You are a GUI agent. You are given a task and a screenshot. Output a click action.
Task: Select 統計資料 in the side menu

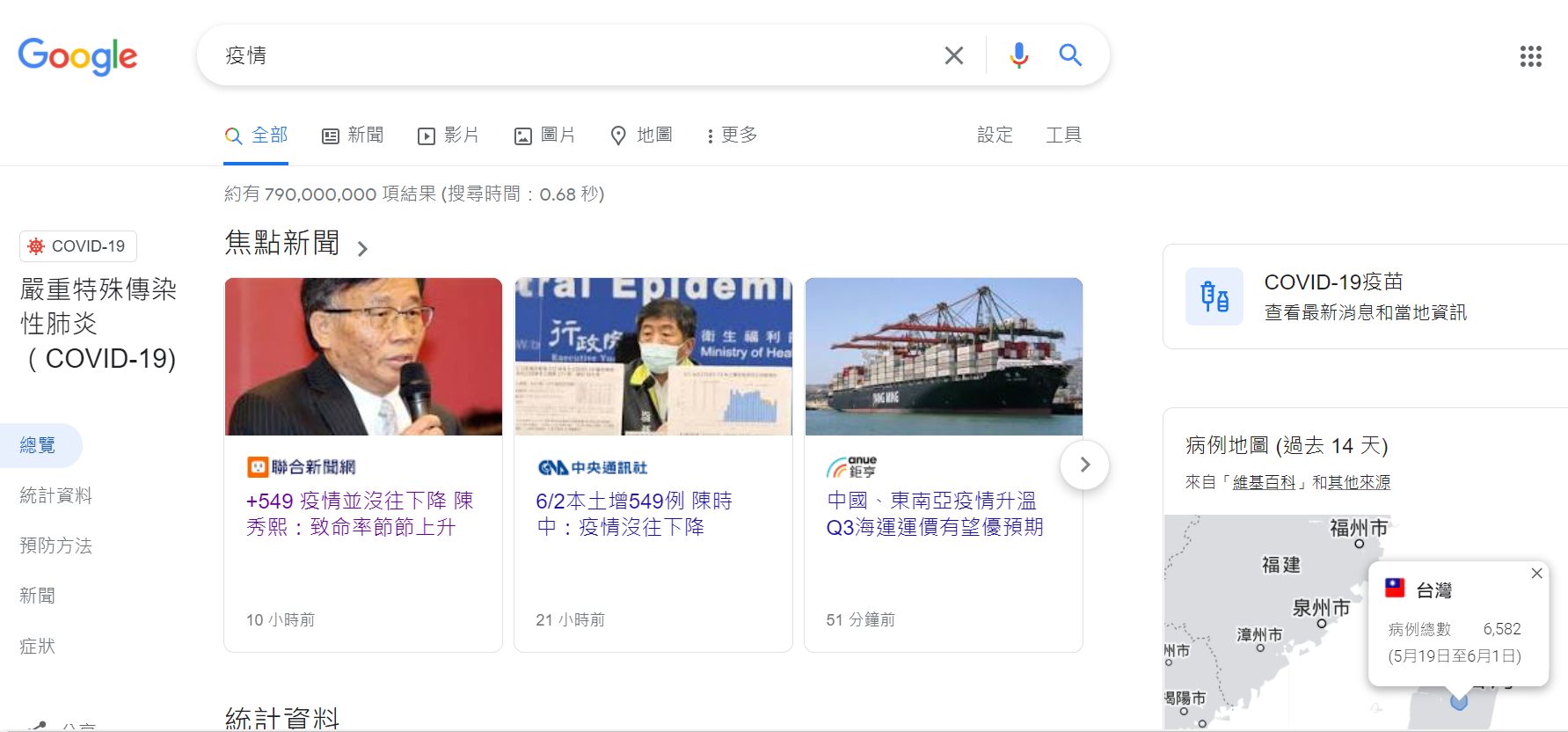[56, 495]
